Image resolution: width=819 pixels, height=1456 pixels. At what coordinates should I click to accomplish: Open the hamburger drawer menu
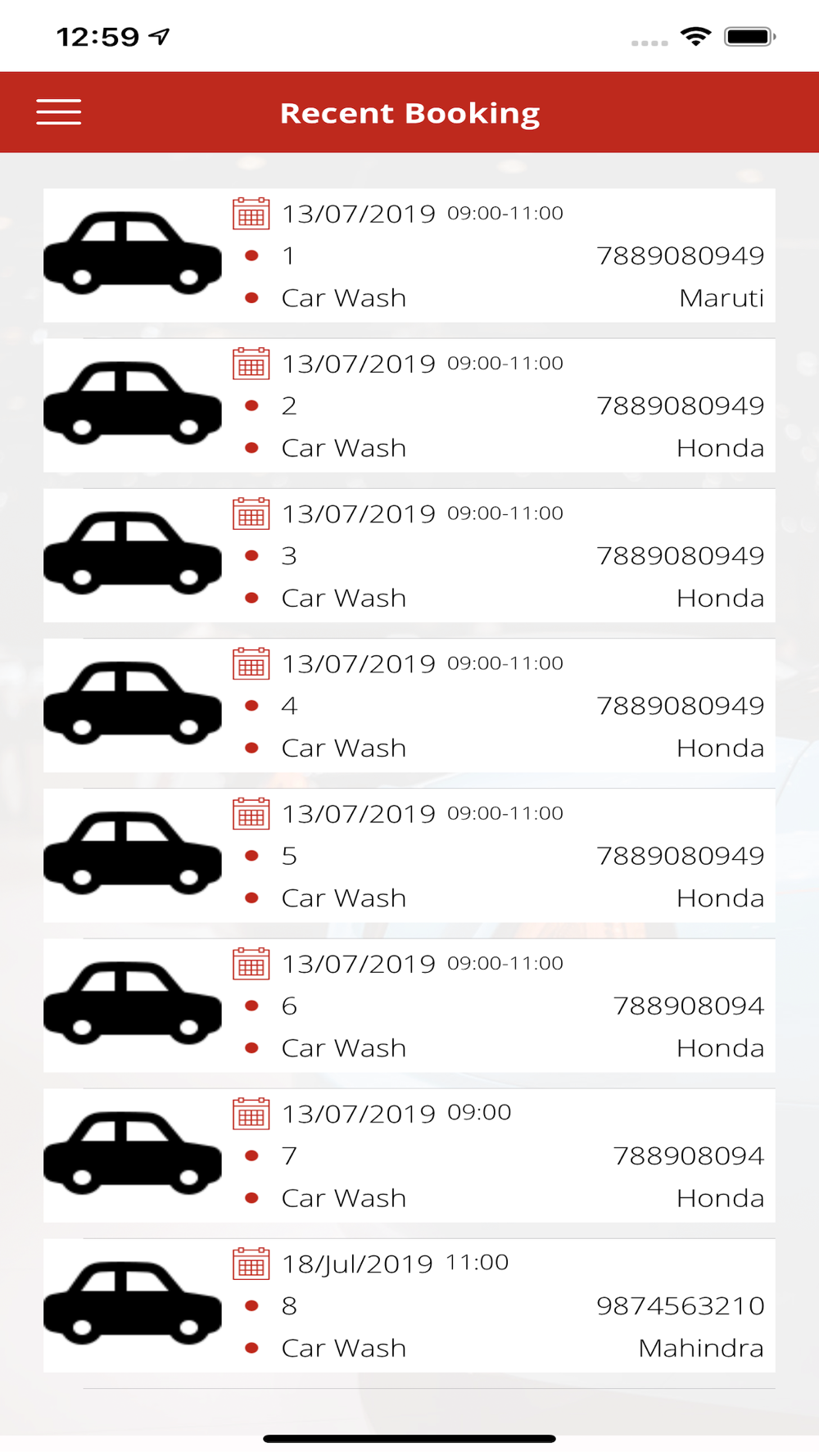pos(59,112)
